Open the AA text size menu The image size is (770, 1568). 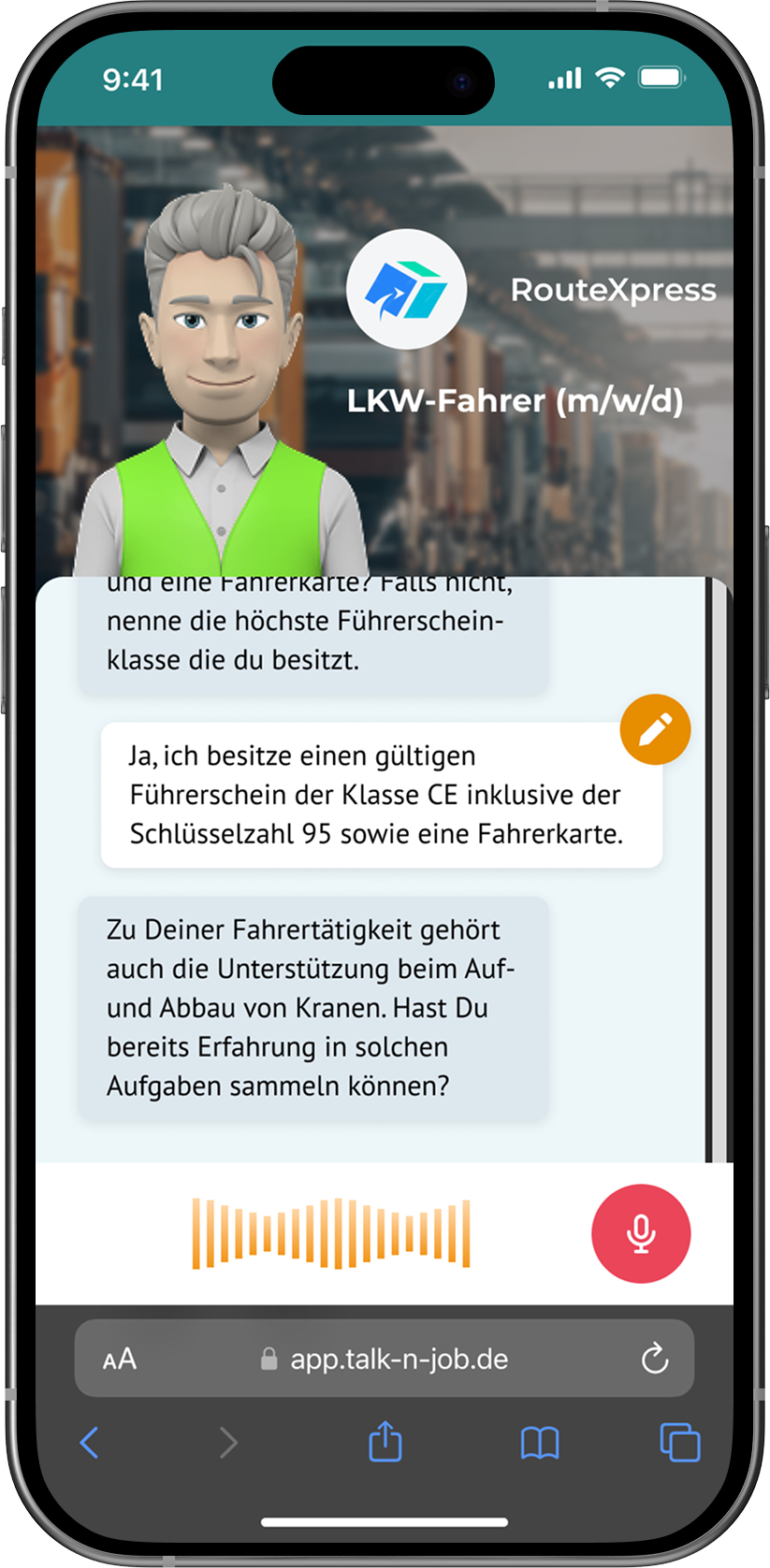(x=120, y=1359)
